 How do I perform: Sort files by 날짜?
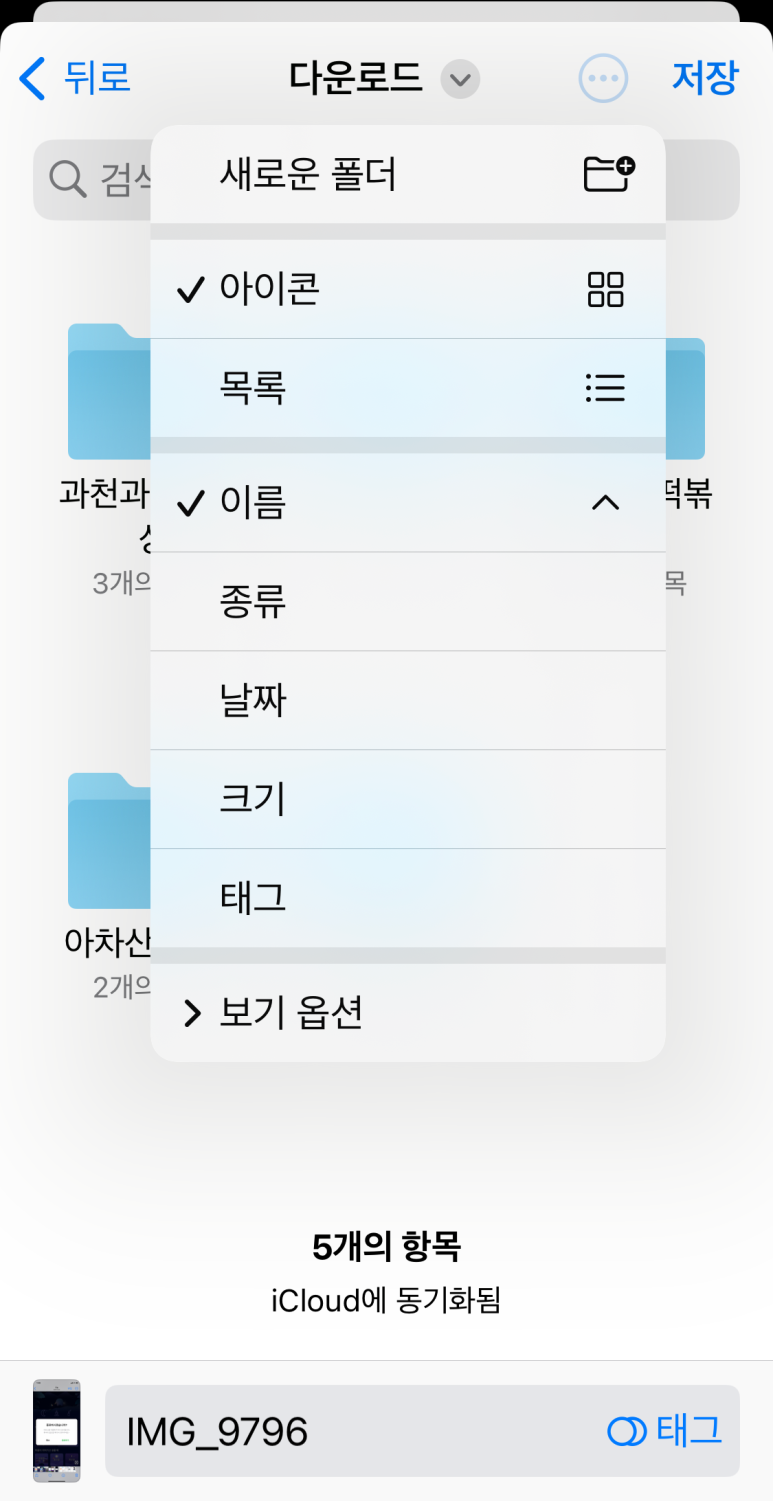point(408,700)
